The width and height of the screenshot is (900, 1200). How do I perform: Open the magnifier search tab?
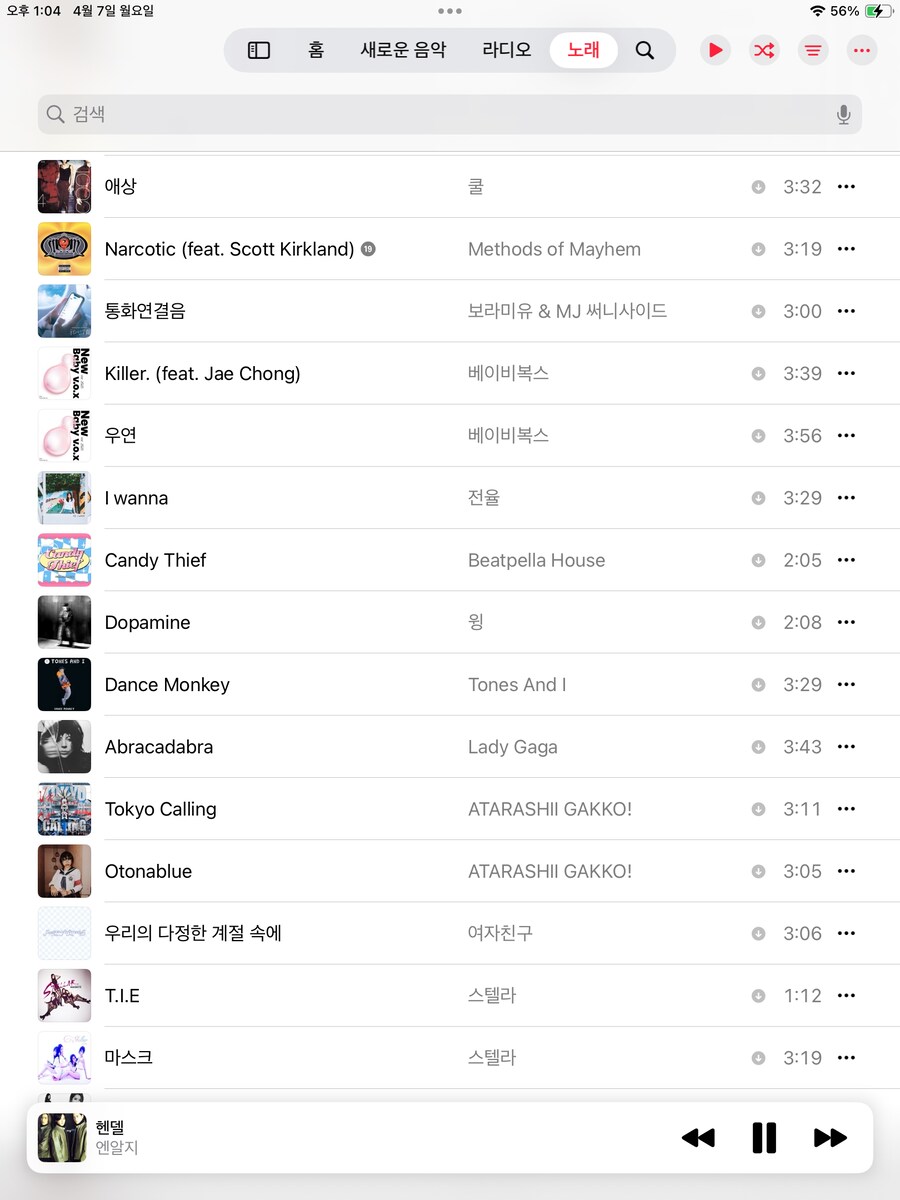tap(645, 50)
